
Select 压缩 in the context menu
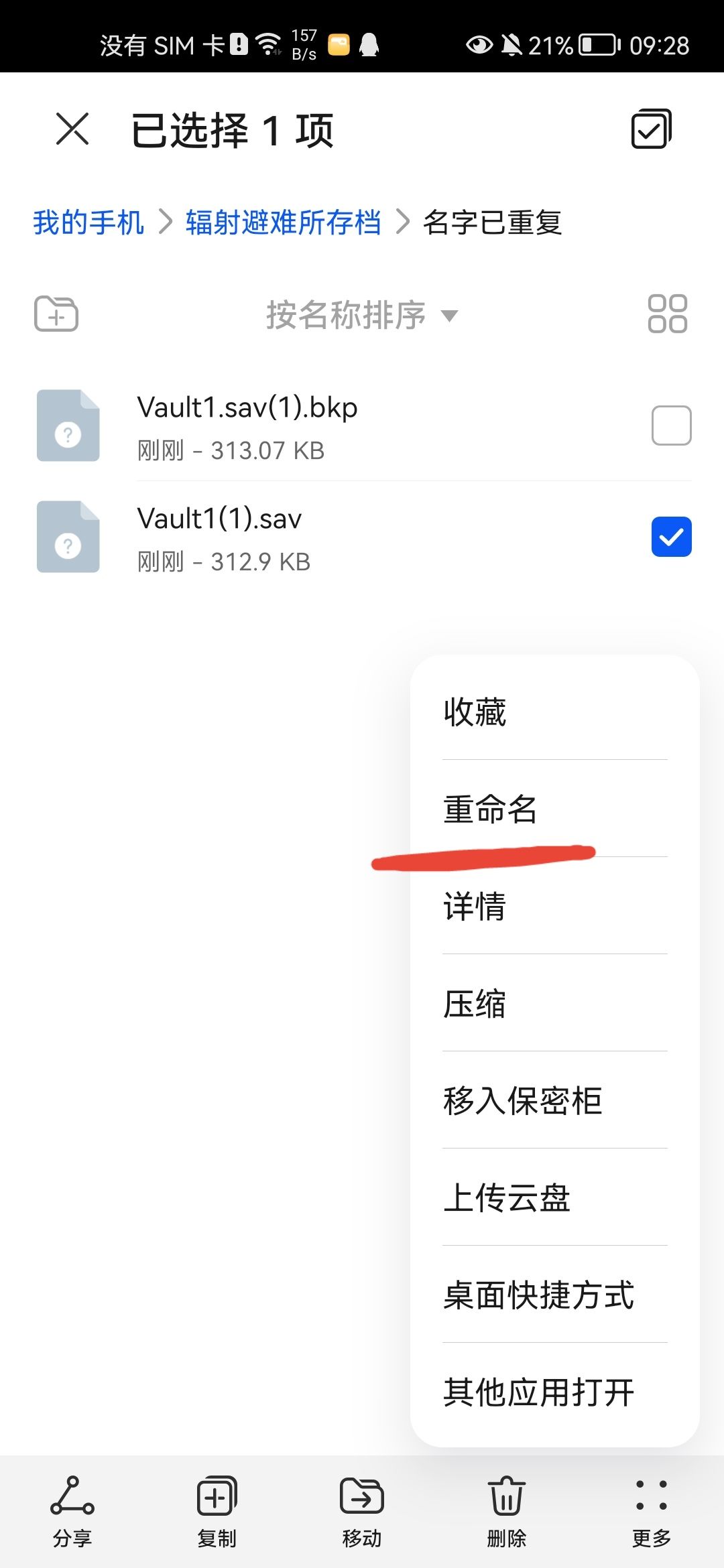473,1003
